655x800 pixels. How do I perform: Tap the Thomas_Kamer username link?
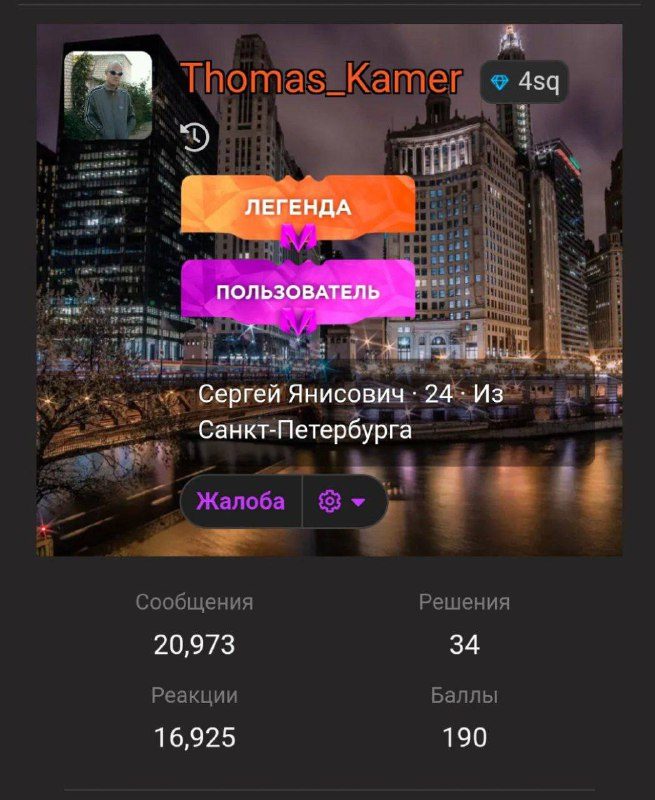click(x=321, y=78)
